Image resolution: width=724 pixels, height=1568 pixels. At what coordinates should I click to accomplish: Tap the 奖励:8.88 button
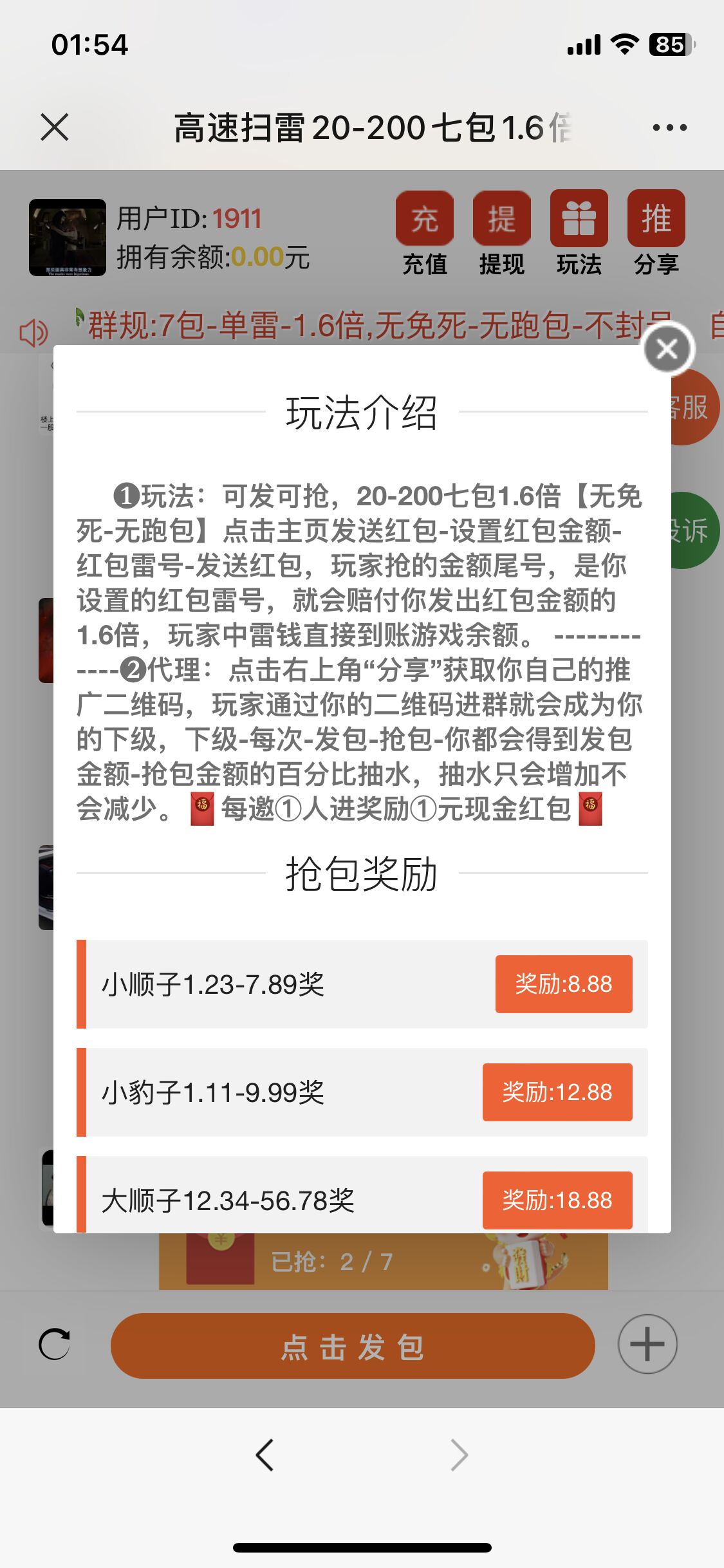coord(563,984)
